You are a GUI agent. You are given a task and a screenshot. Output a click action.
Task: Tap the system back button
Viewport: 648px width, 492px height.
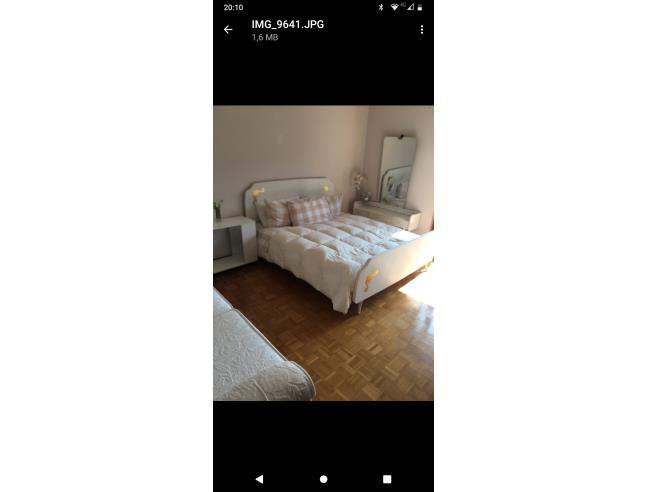(259, 479)
